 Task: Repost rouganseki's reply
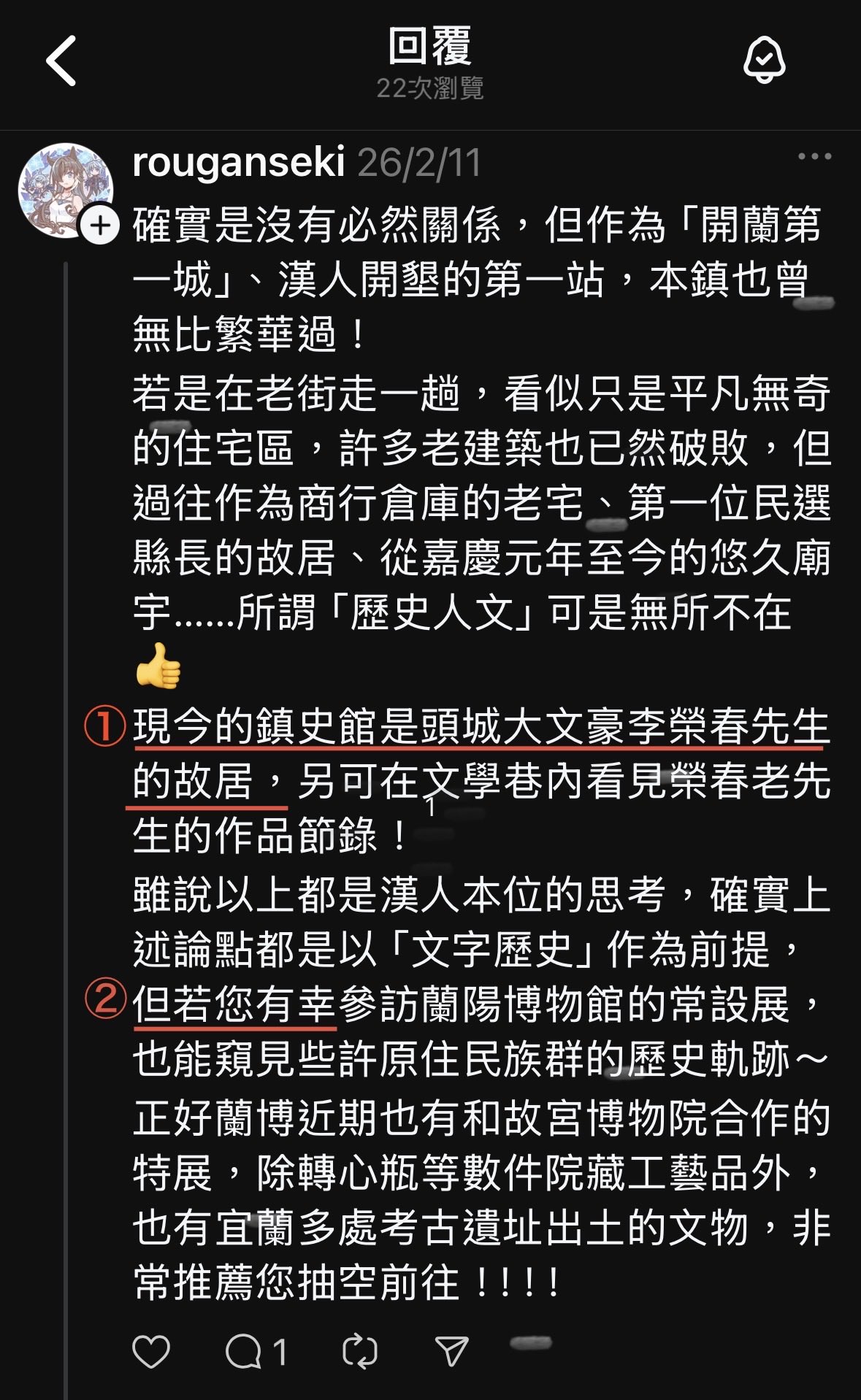360,1351
